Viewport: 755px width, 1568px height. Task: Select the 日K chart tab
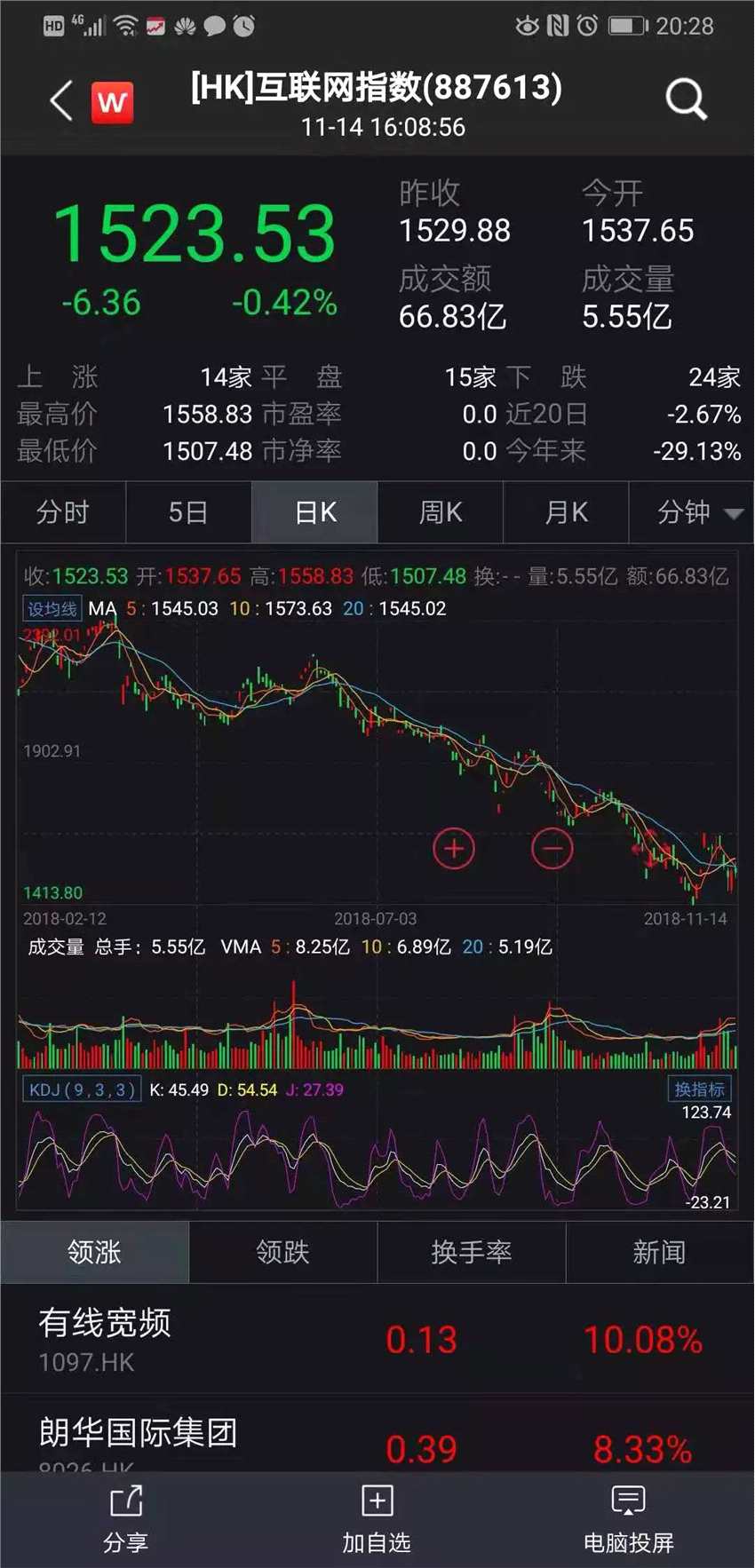click(315, 512)
